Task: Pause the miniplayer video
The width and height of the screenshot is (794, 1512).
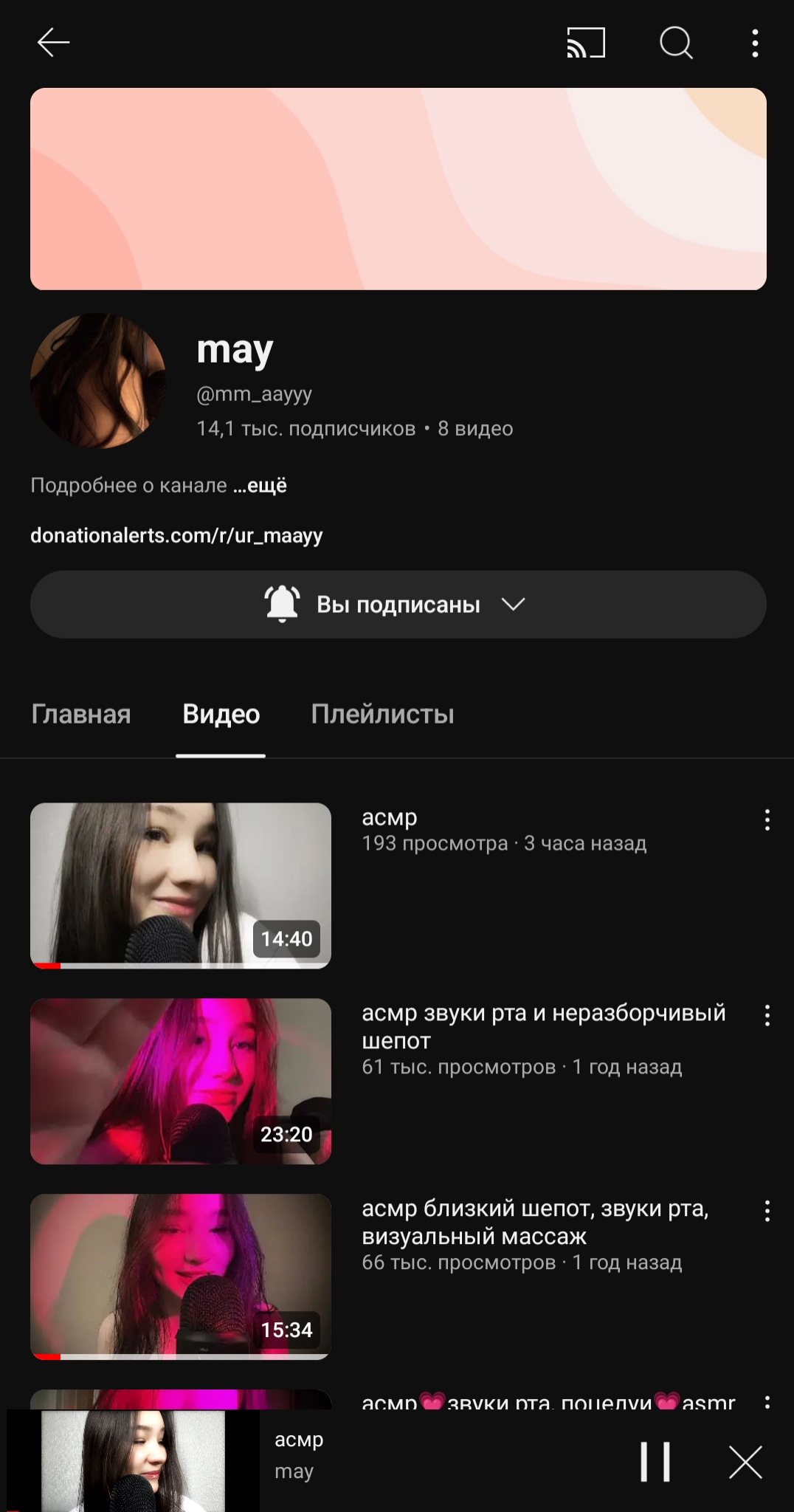Action: click(655, 1462)
